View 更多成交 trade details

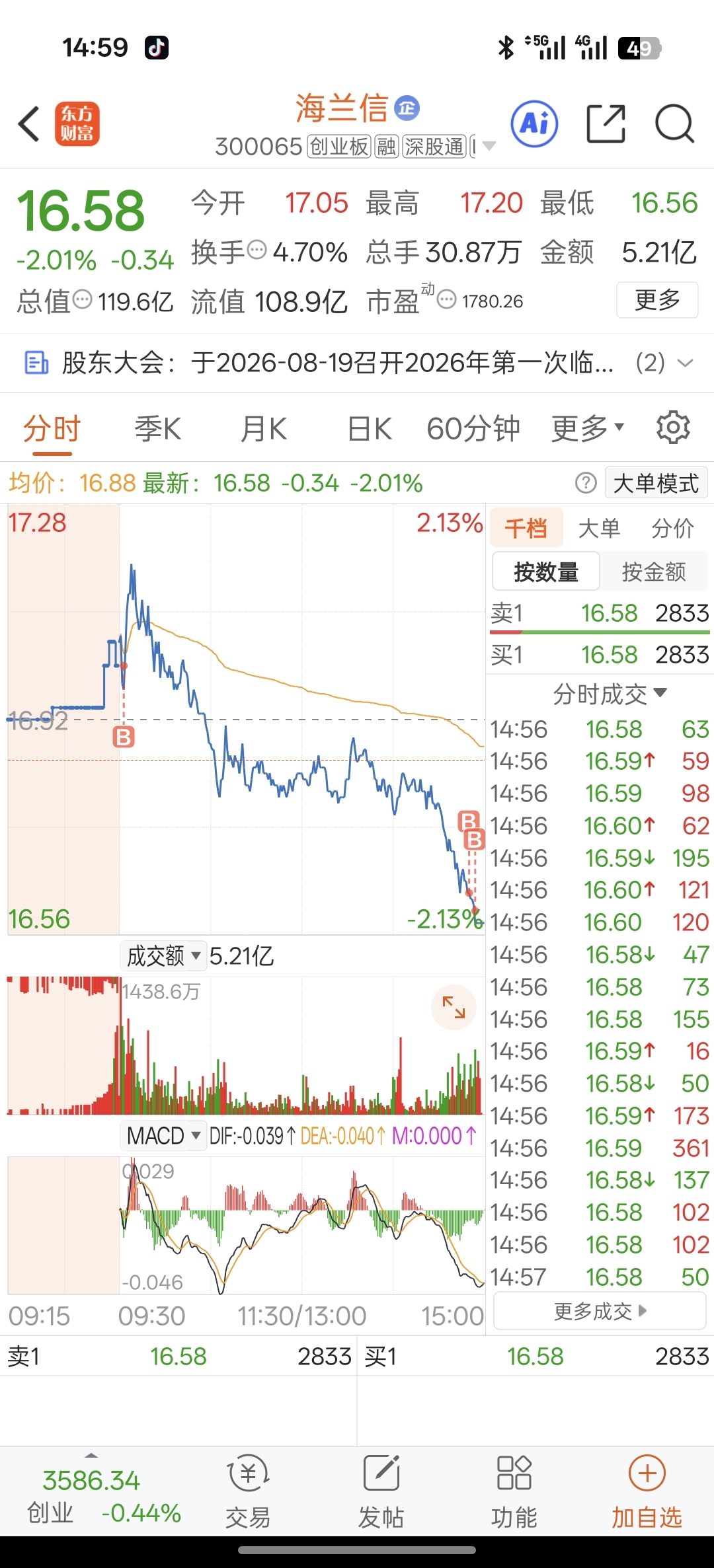click(600, 1311)
